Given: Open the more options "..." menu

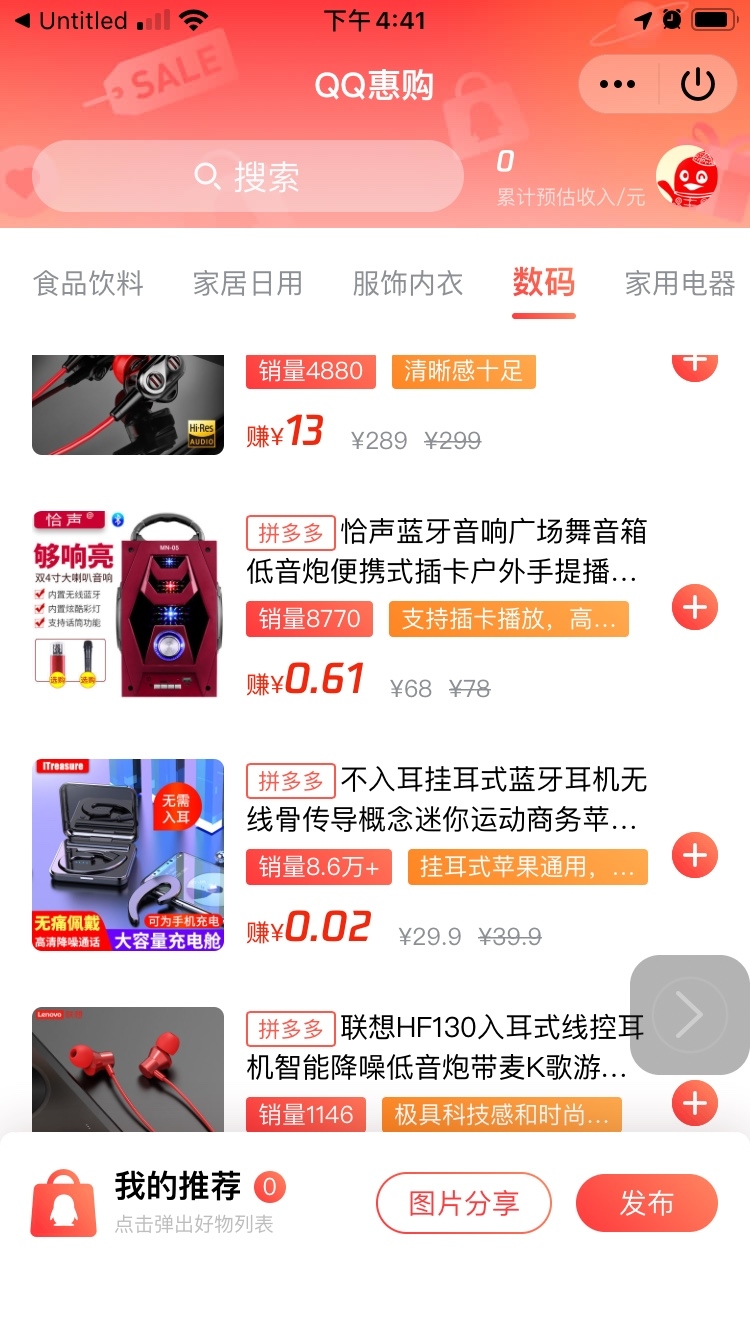Looking at the screenshot, I should pyautogui.click(x=617, y=84).
